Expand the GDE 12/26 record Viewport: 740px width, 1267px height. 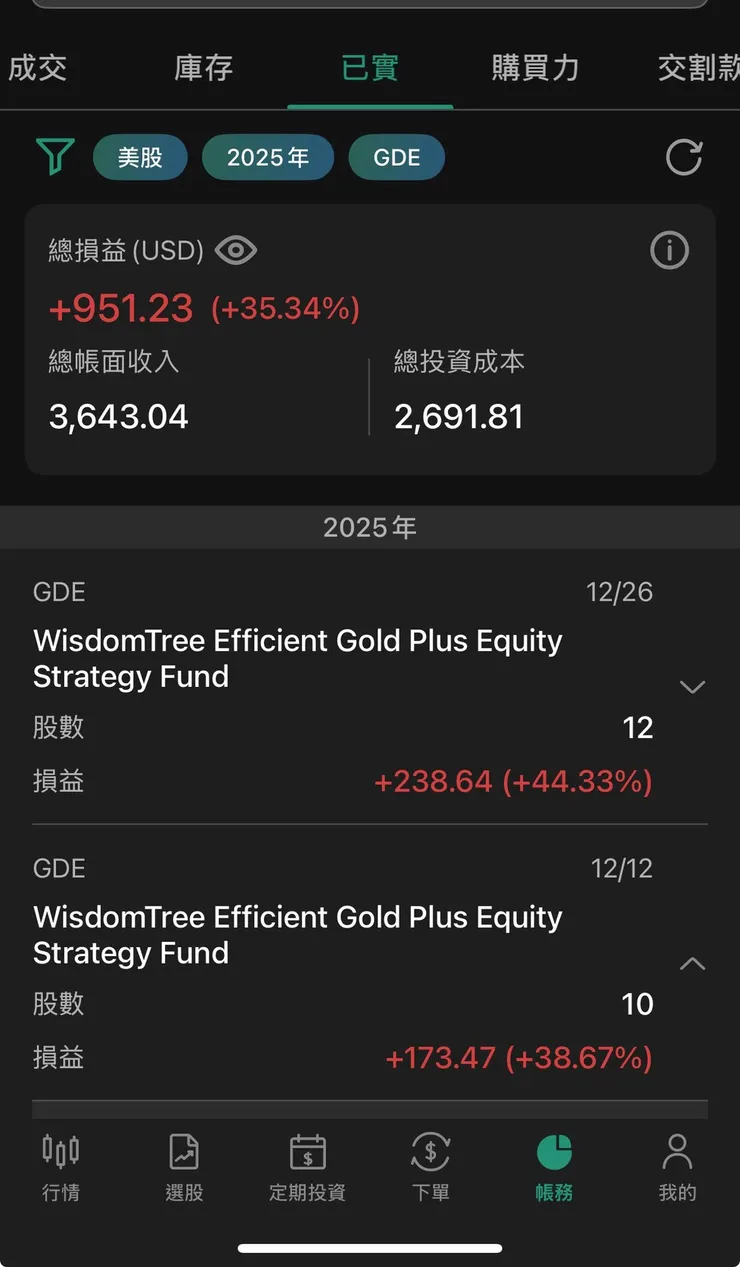click(x=692, y=687)
